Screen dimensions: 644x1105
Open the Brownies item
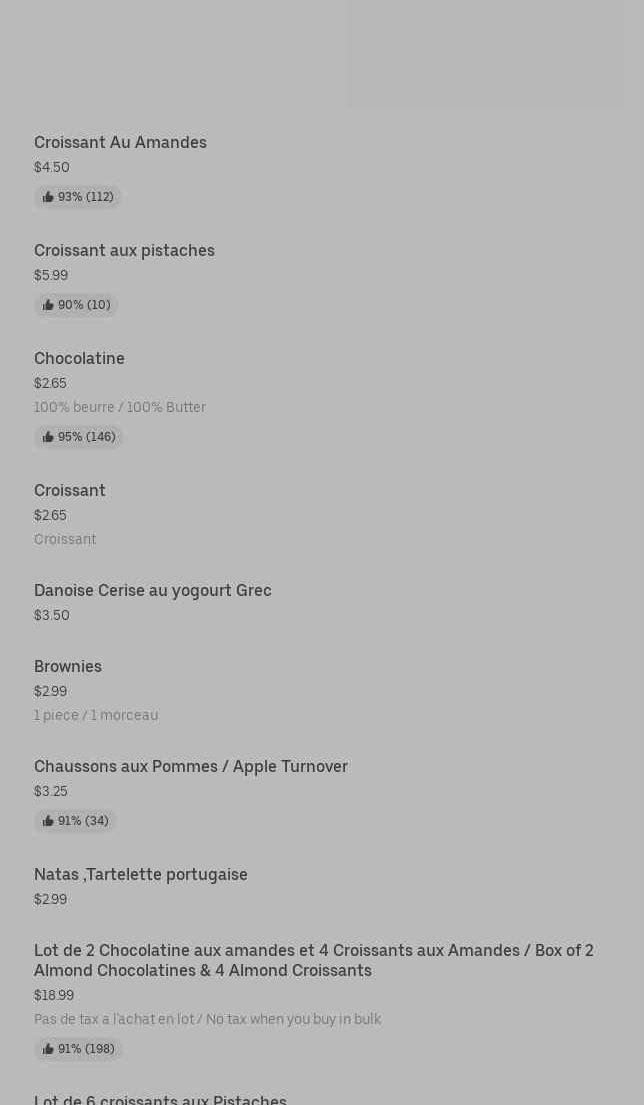tap(68, 667)
